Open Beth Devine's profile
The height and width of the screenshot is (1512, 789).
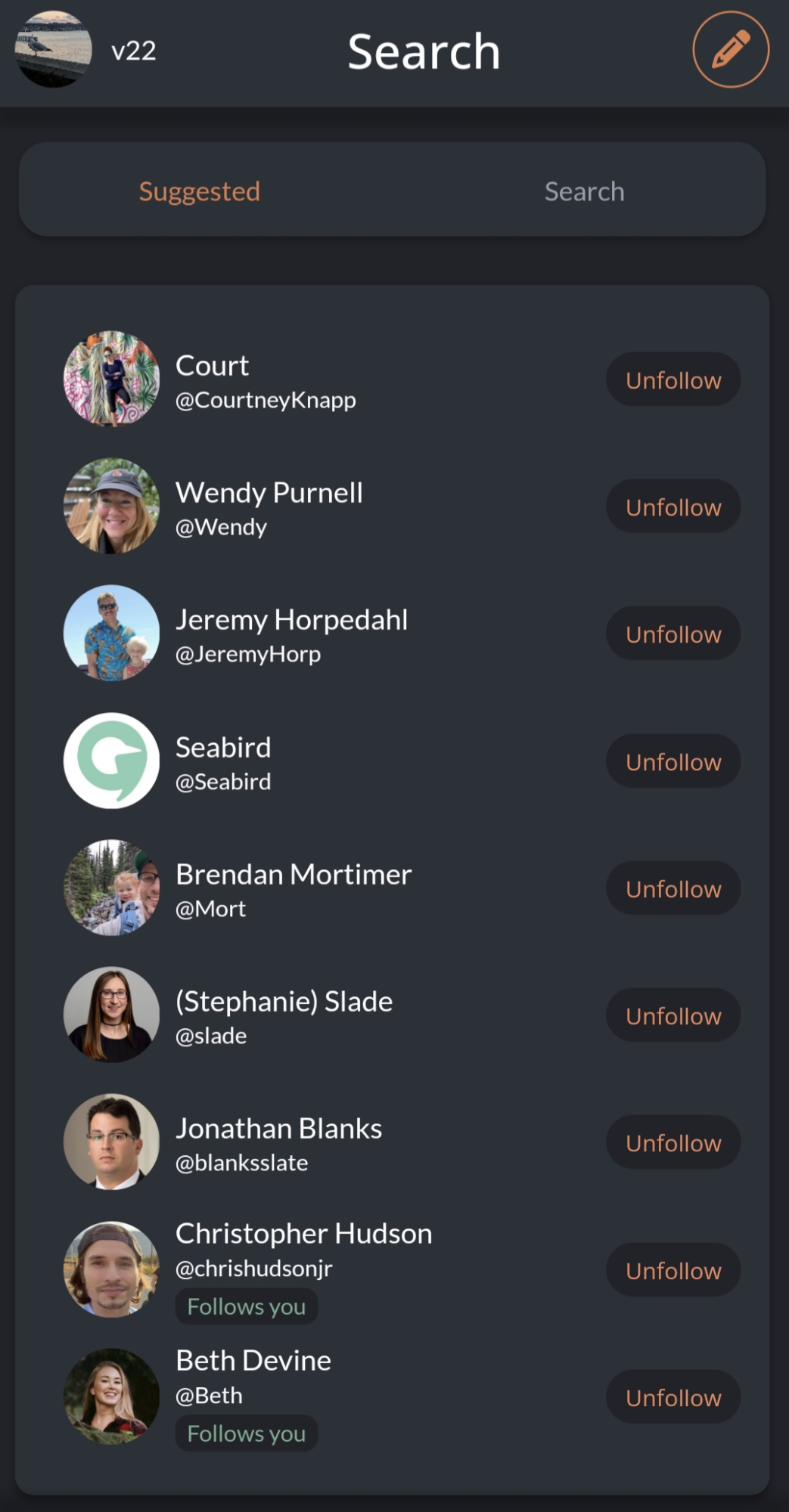[x=253, y=1361]
